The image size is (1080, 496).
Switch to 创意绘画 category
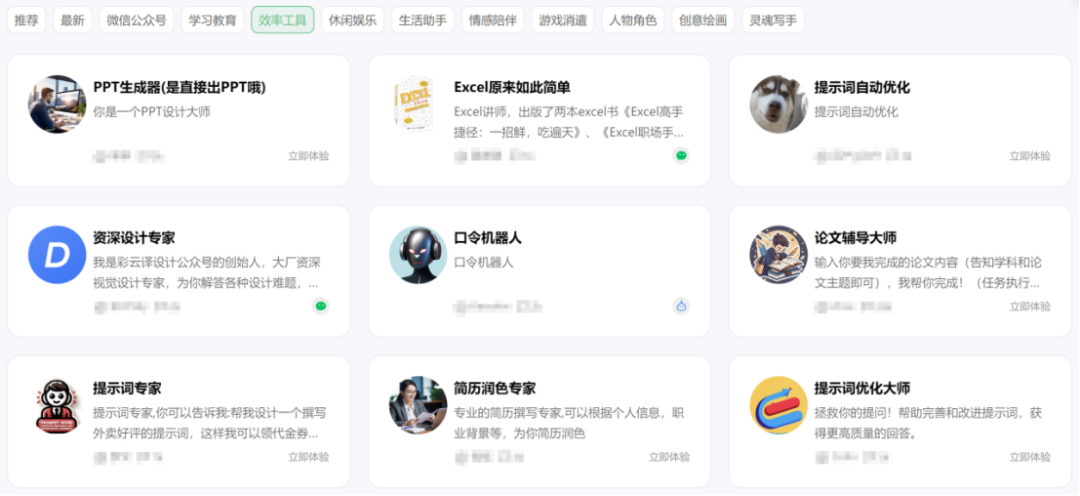point(703,20)
